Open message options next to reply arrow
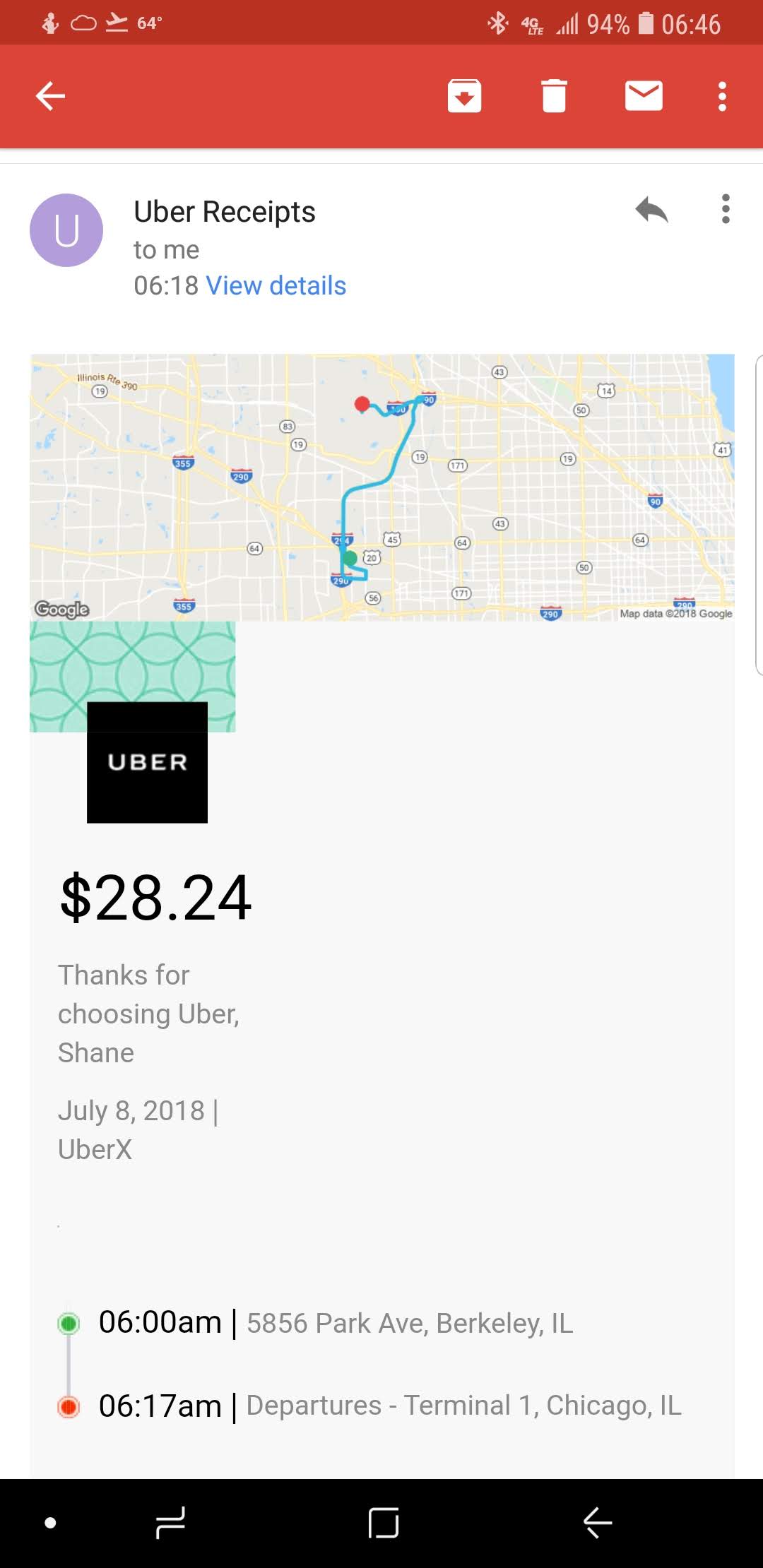The width and height of the screenshot is (763, 1568). point(726,210)
